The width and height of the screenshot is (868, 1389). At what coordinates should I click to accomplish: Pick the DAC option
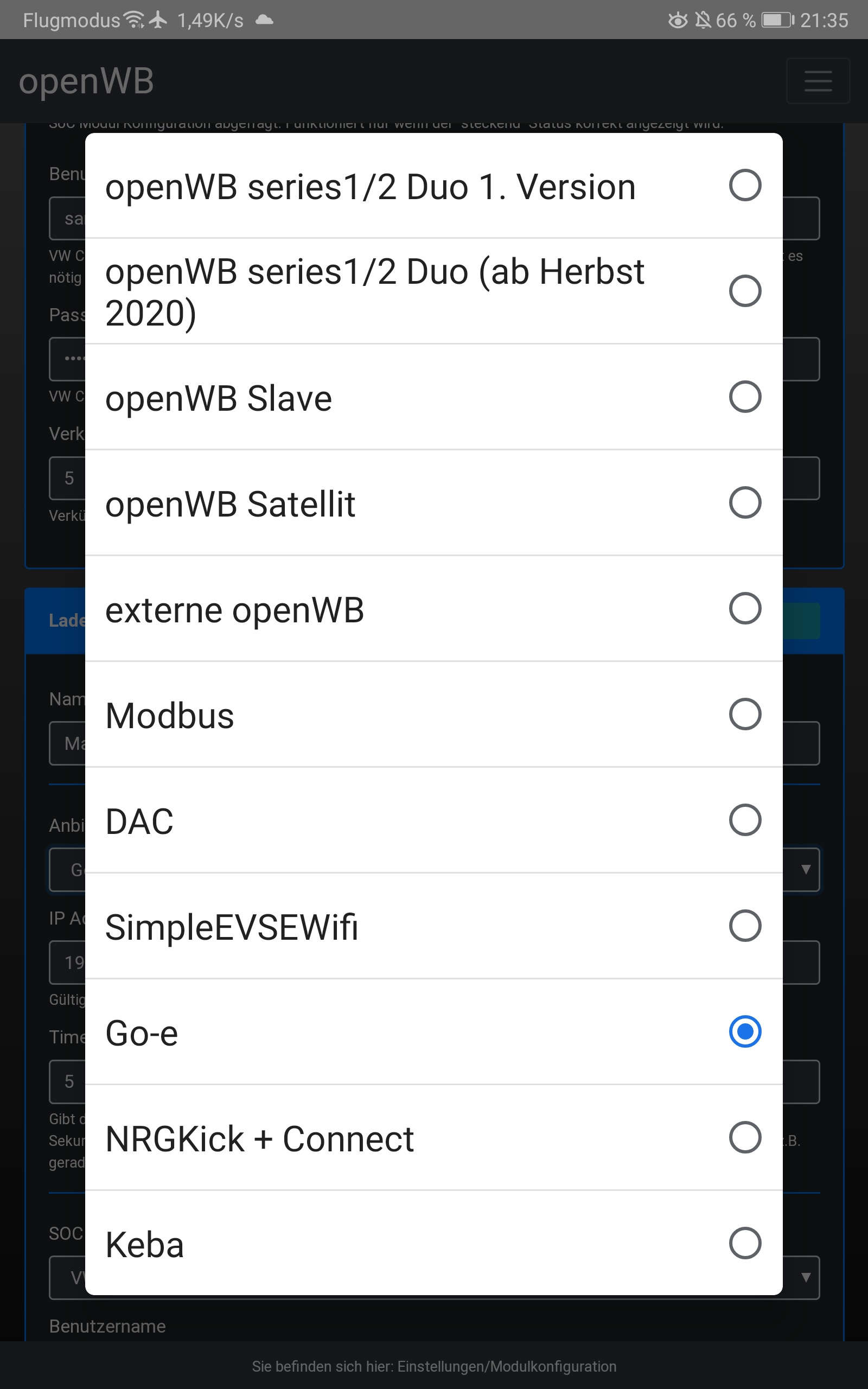(433, 820)
